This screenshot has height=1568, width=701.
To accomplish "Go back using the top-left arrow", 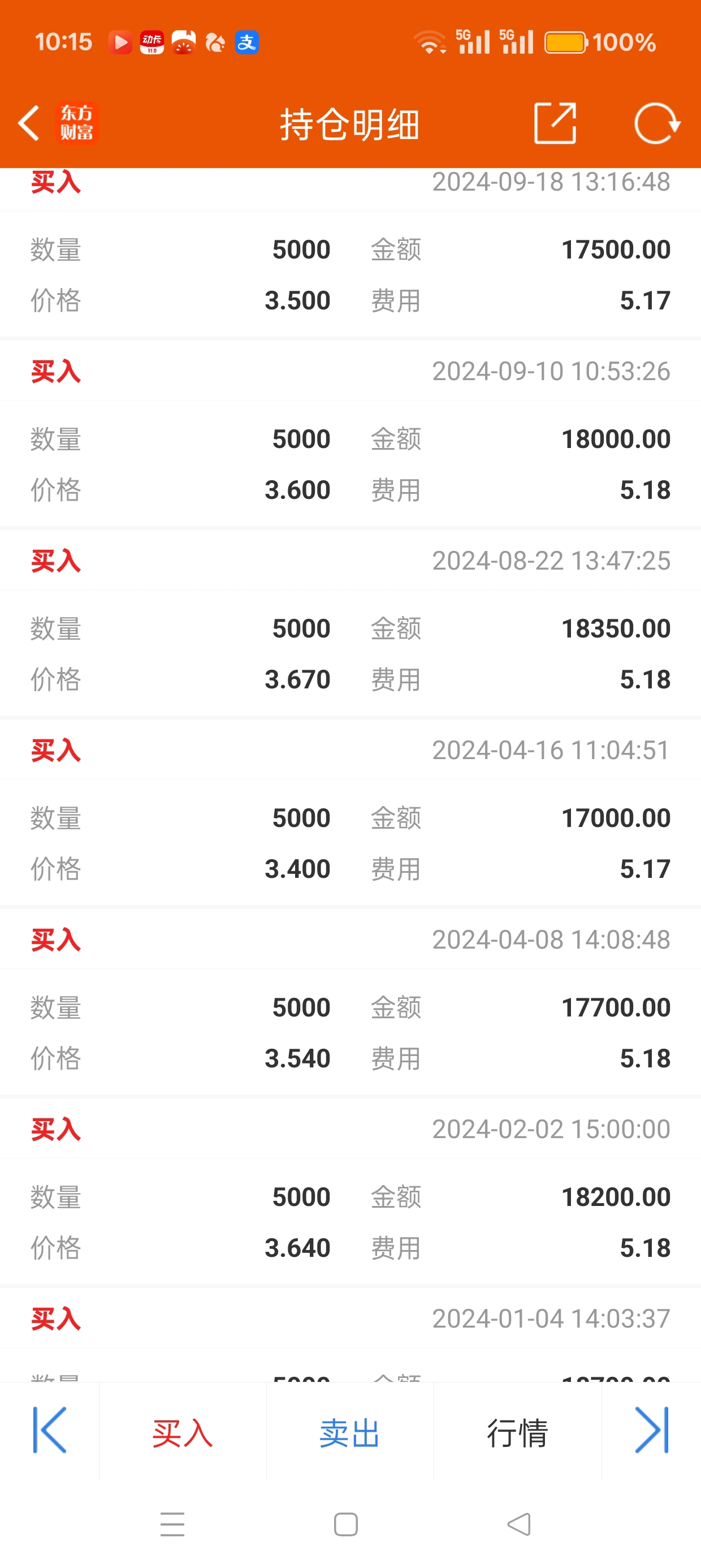I will [x=29, y=123].
